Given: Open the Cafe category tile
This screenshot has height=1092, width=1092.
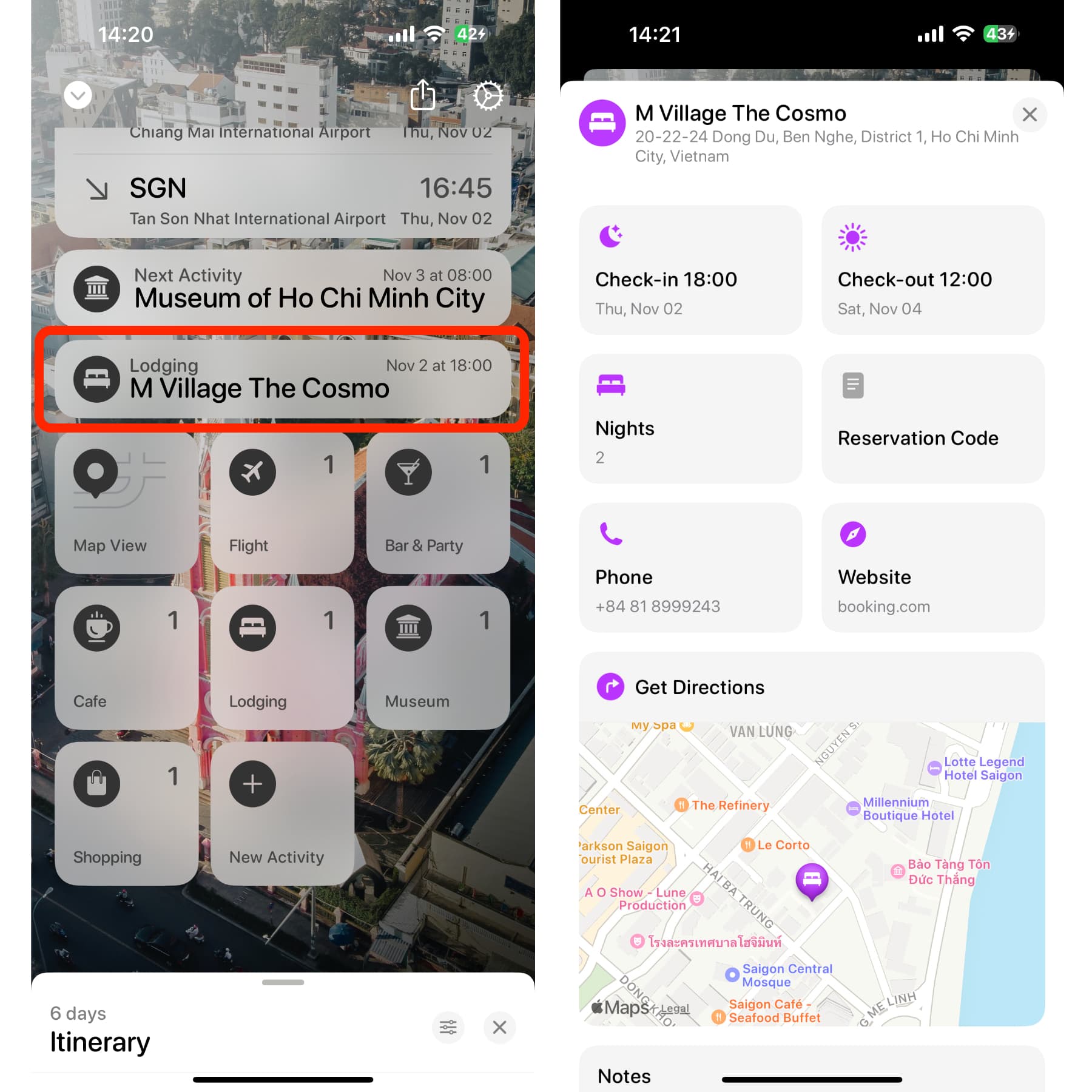Looking at the screenshot, I should (x=126, y=658).
